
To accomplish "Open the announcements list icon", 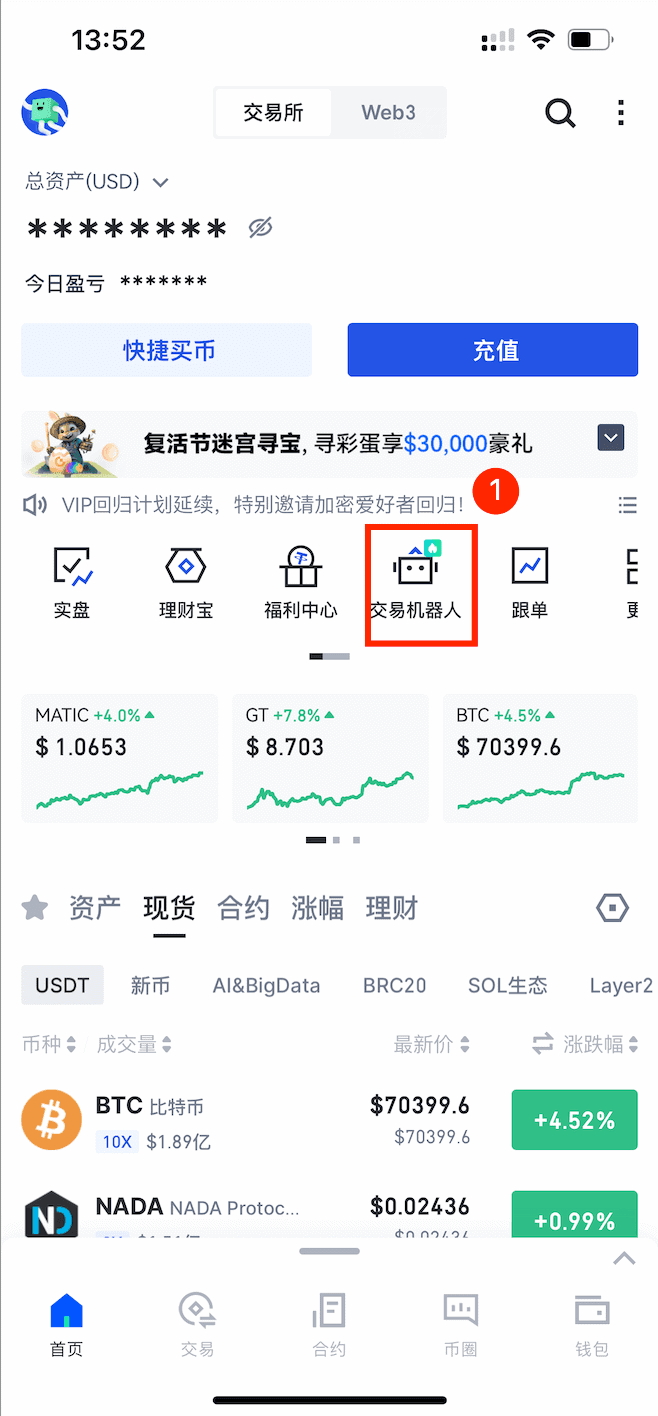I will (x=627, y=505).
